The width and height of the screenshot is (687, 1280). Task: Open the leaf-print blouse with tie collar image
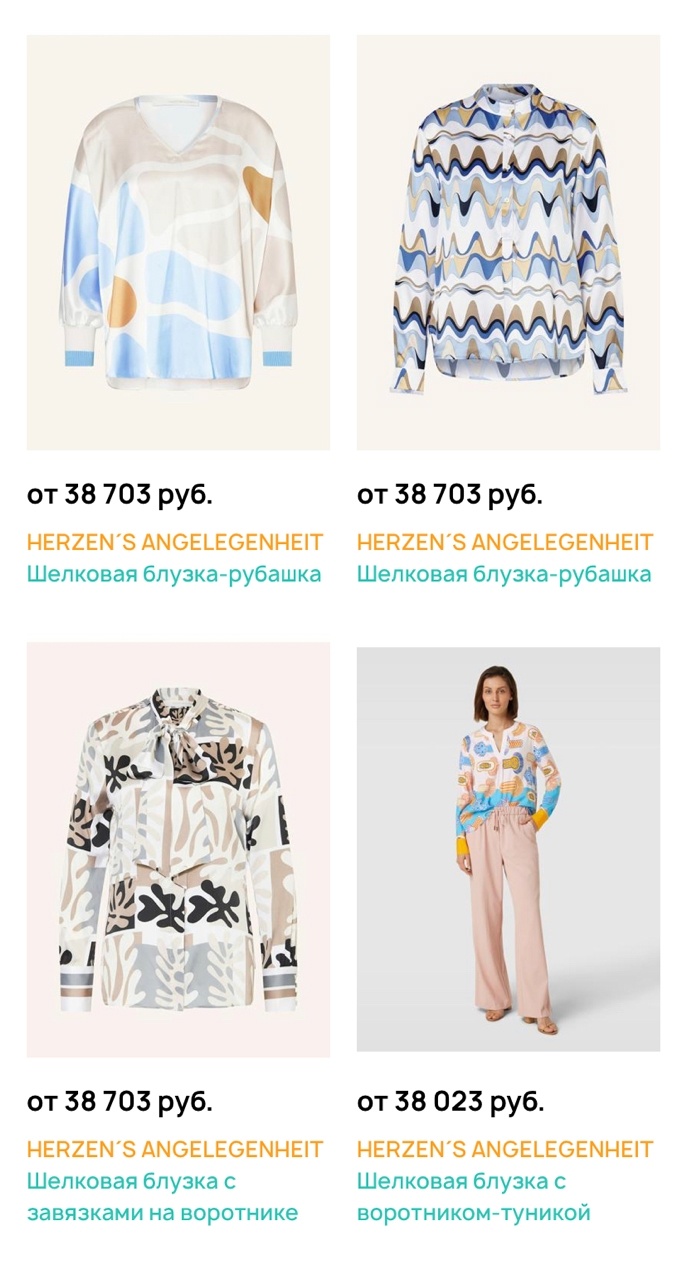(178, 850)
